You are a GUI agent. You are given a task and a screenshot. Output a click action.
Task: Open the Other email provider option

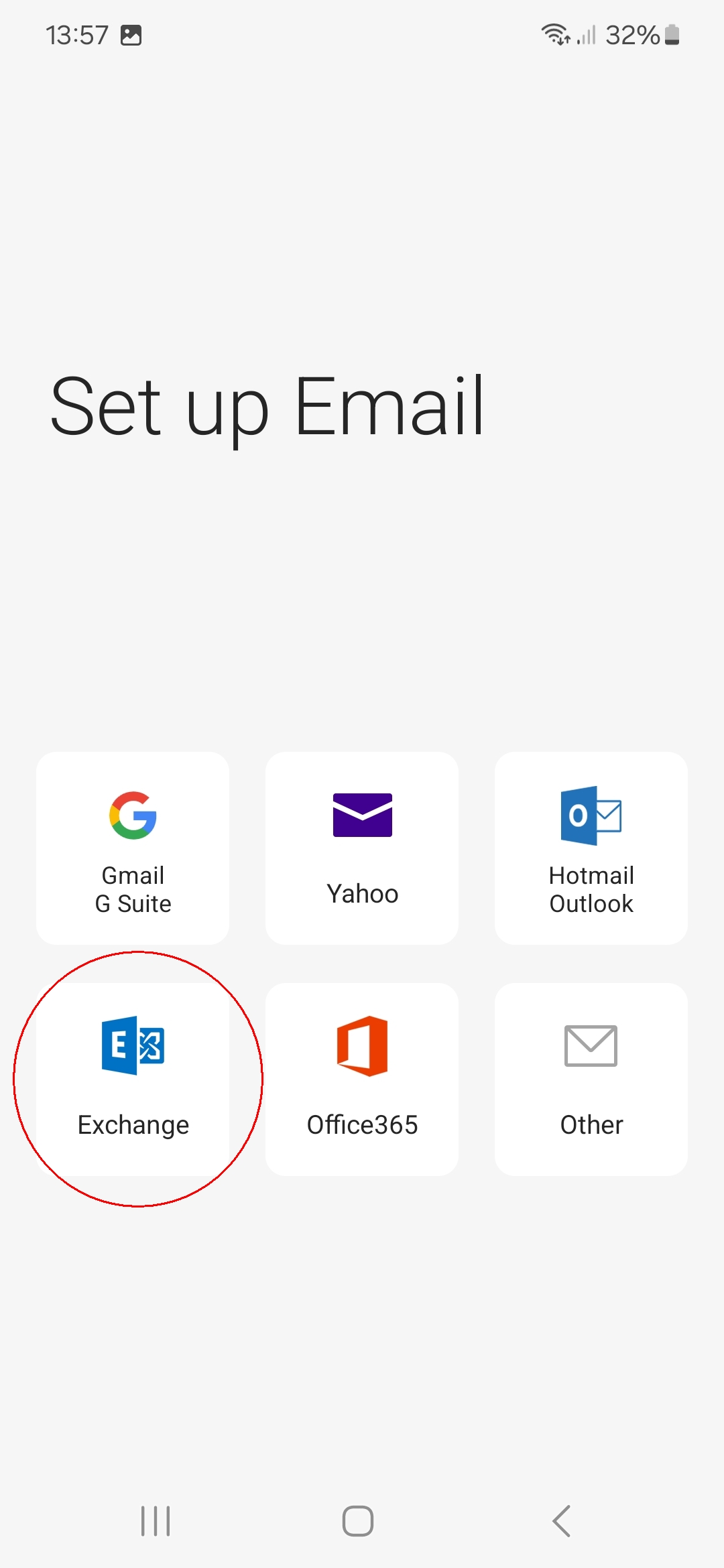click(591, 1079)
